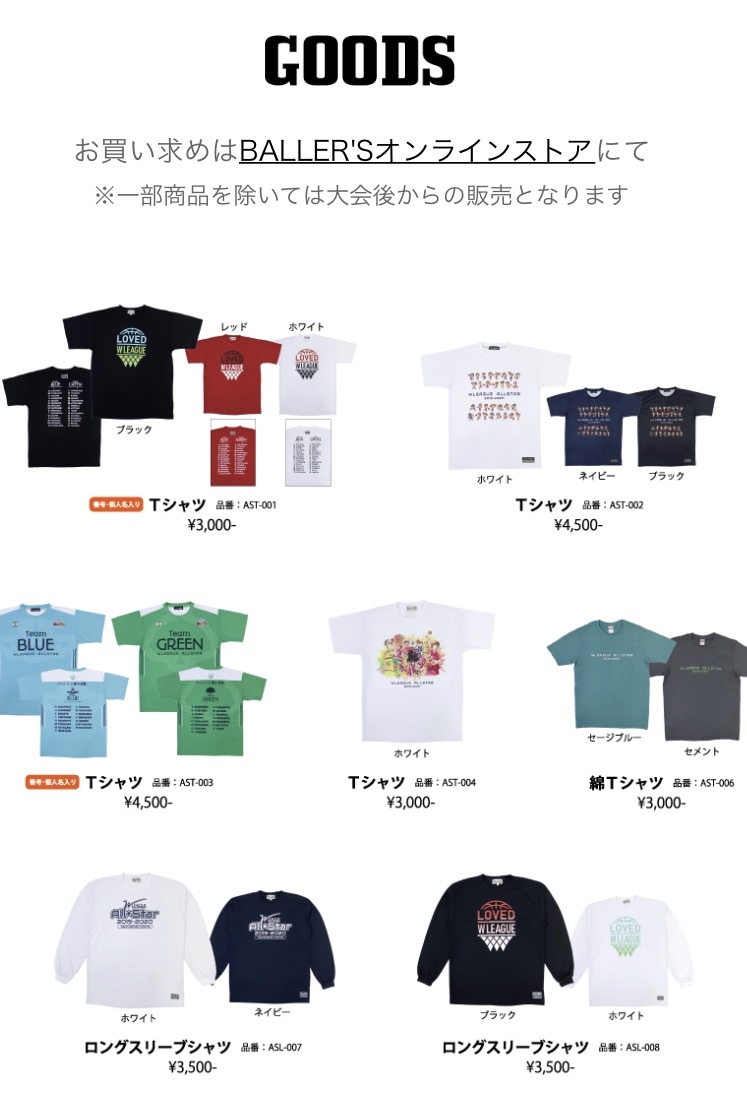Image resolution: width=747 pixels, height=1097 pixels.
Task: Open the BALLER'S online store link
Action: [416, 152]
